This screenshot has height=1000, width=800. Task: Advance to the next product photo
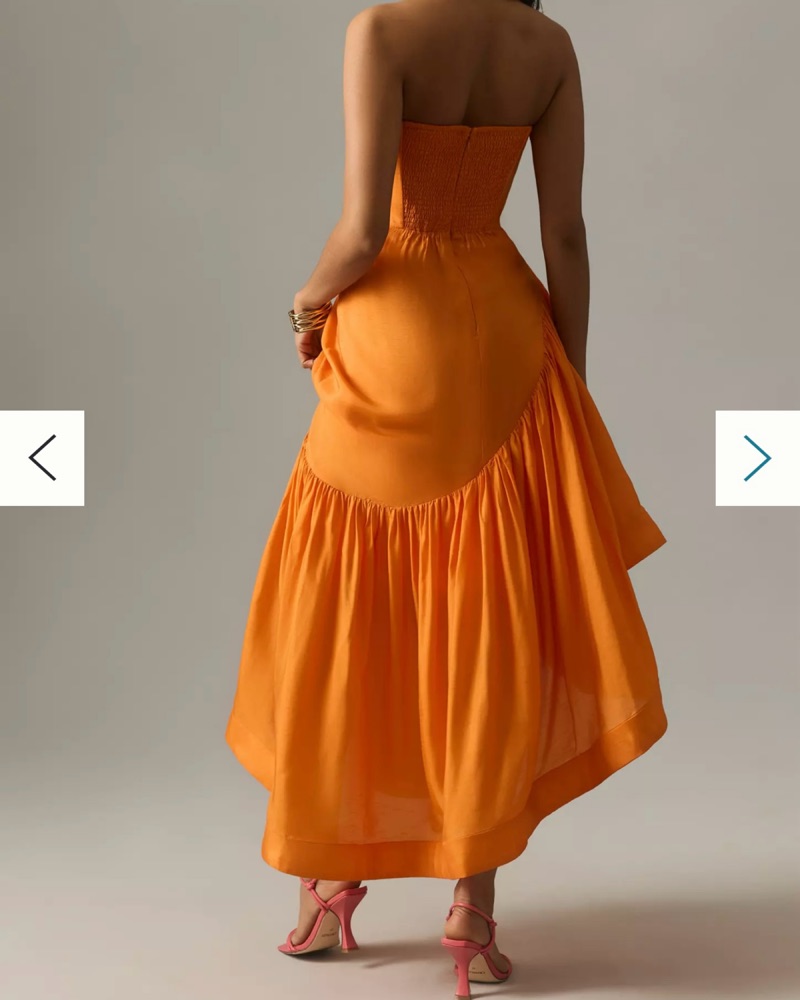click(x=757, y=458)
